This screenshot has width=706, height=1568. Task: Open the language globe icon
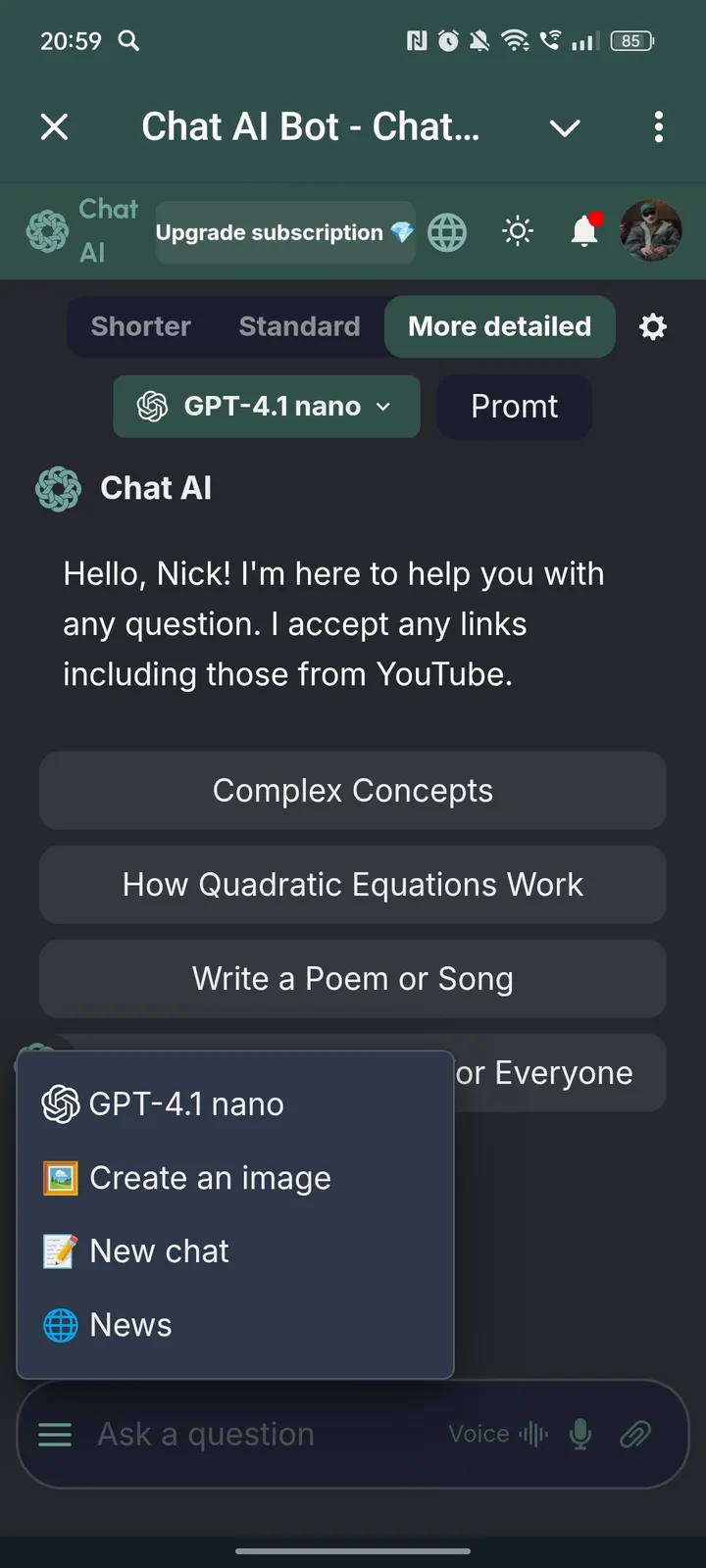tap(447, 233)
